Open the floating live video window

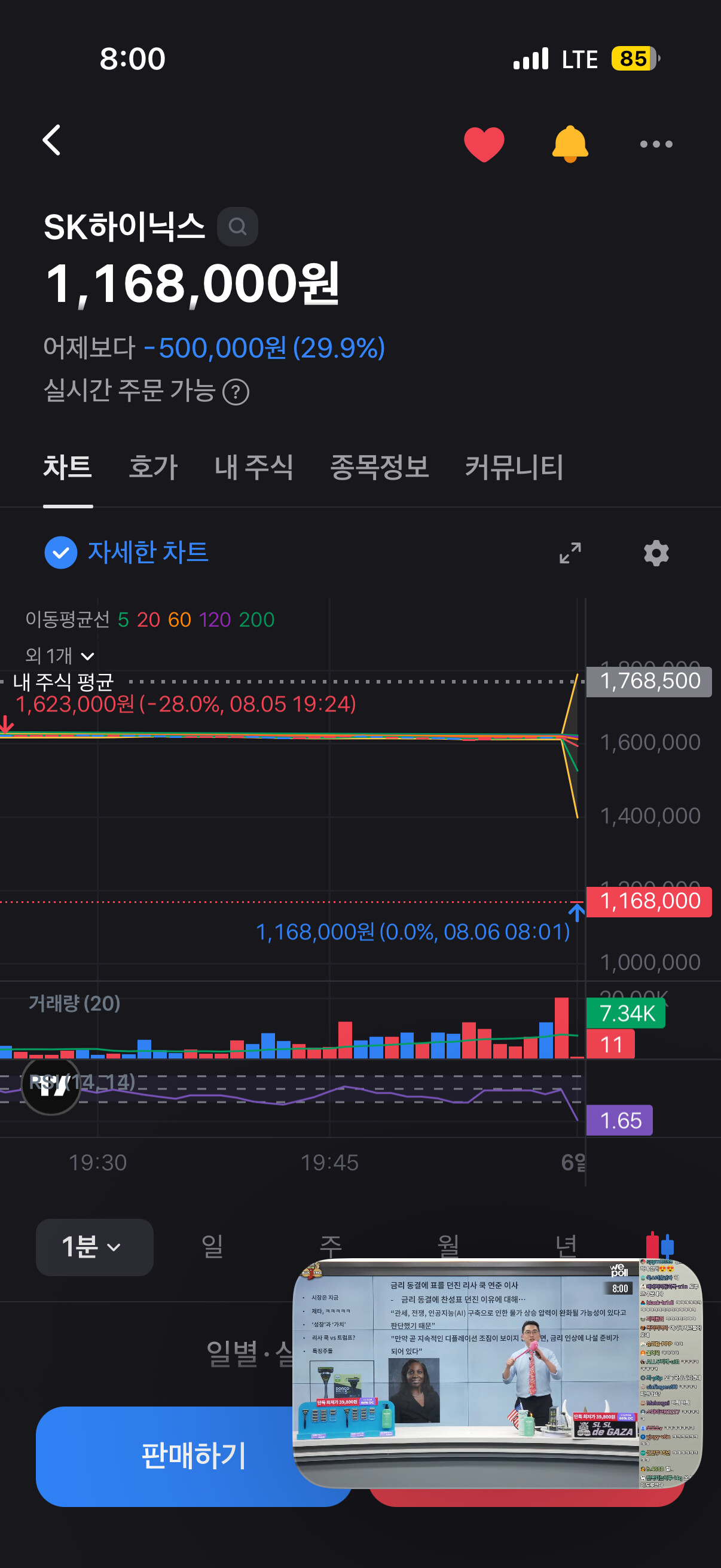(497, 1372)
